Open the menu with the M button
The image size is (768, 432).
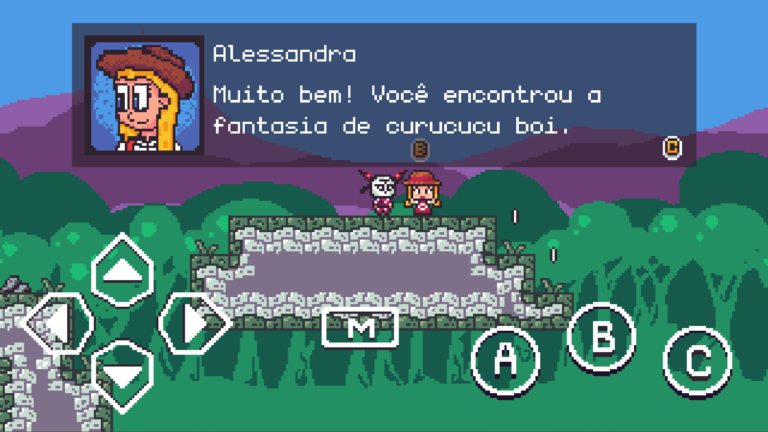pyautogui.click(x=360, y=327)
